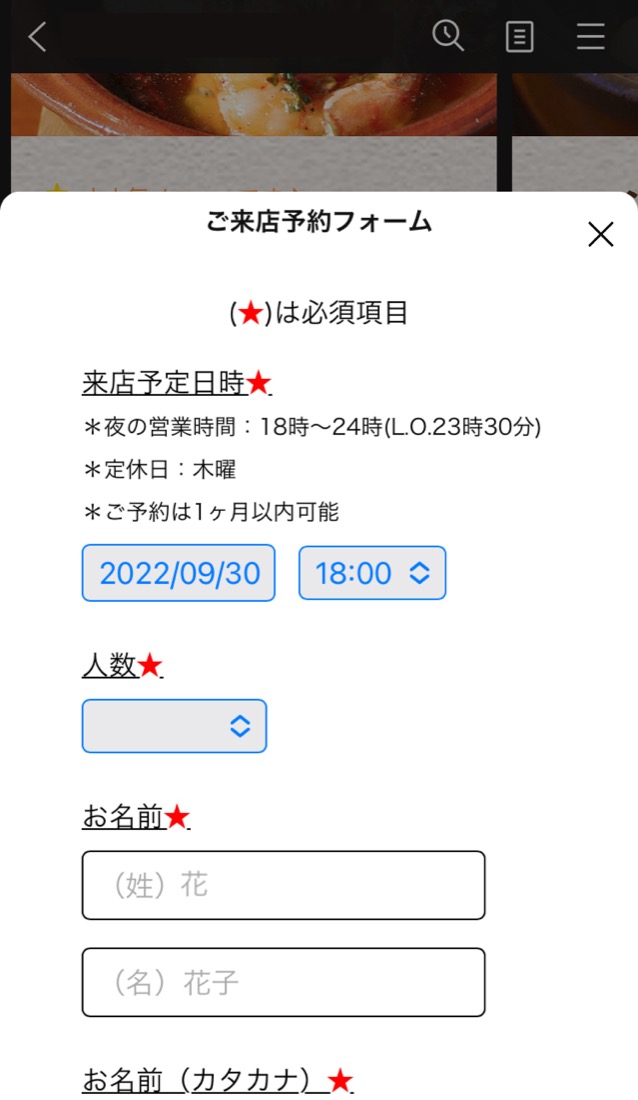Open the 18:00 time dropdown
Image resolution: width=638 pixels, height=1100 pixels.
pos(372,573)
